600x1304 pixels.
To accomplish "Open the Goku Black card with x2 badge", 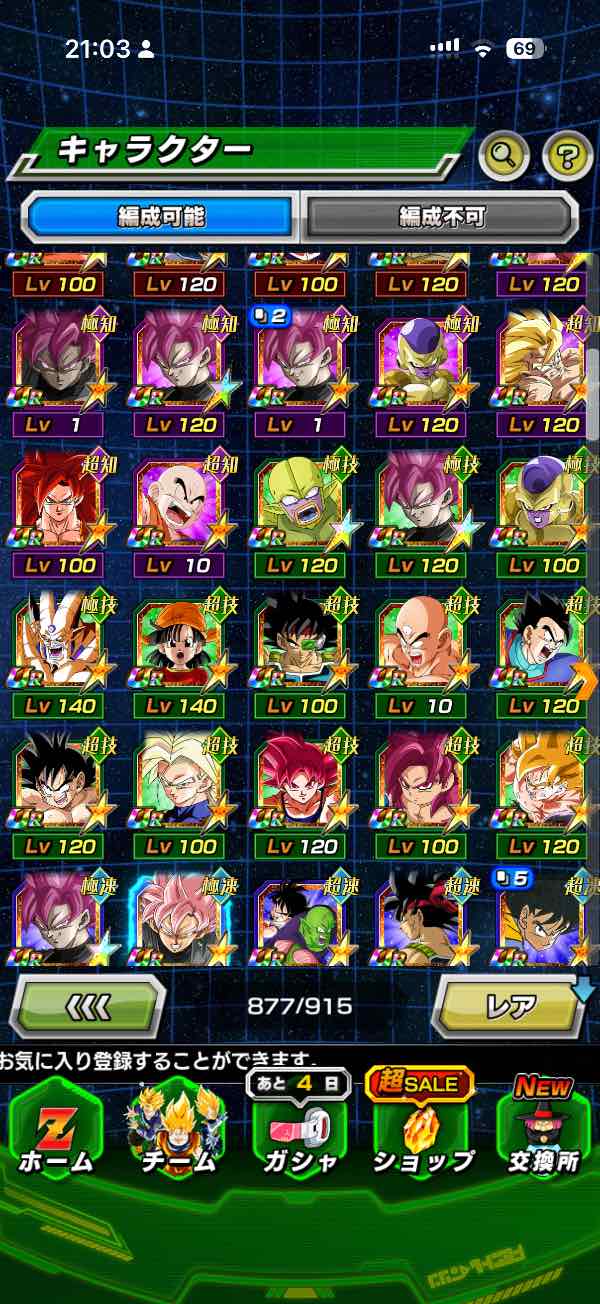I will [x=300, y=365].
